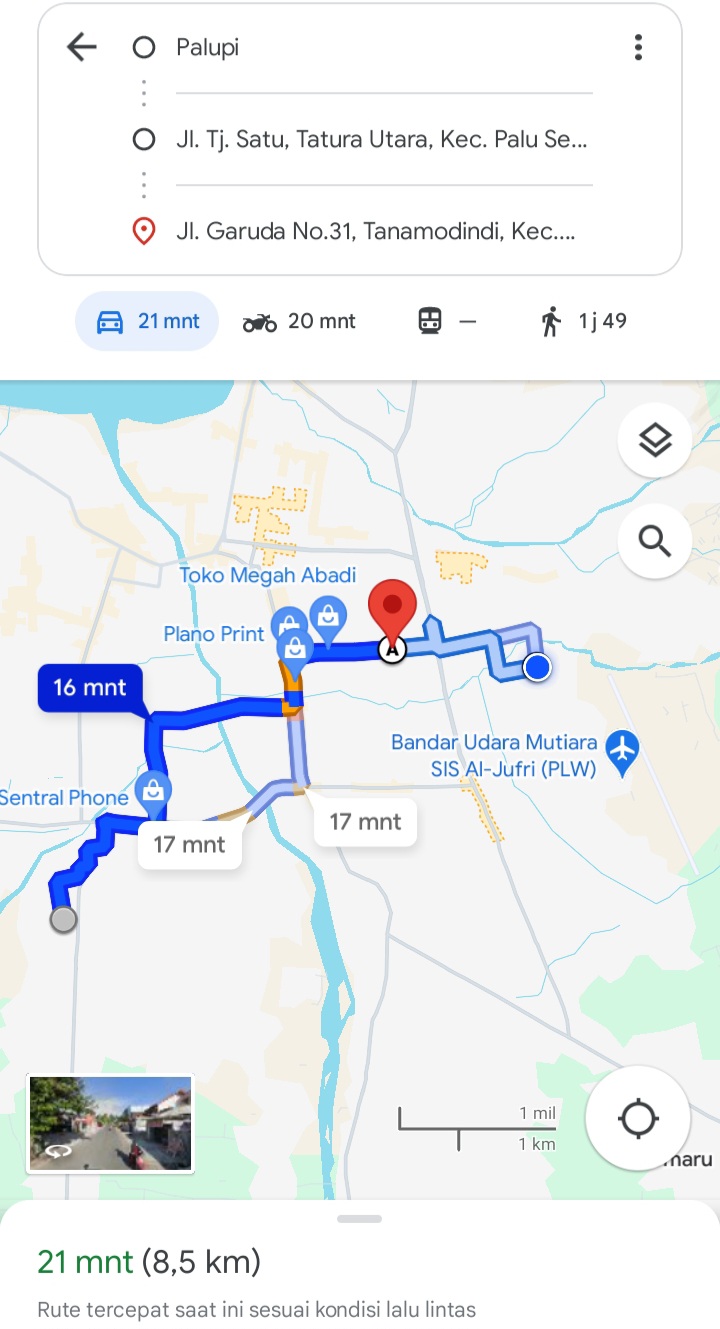Open the map layers button
This screenshot has width=720, height=1329.
[x=655, y=440]
